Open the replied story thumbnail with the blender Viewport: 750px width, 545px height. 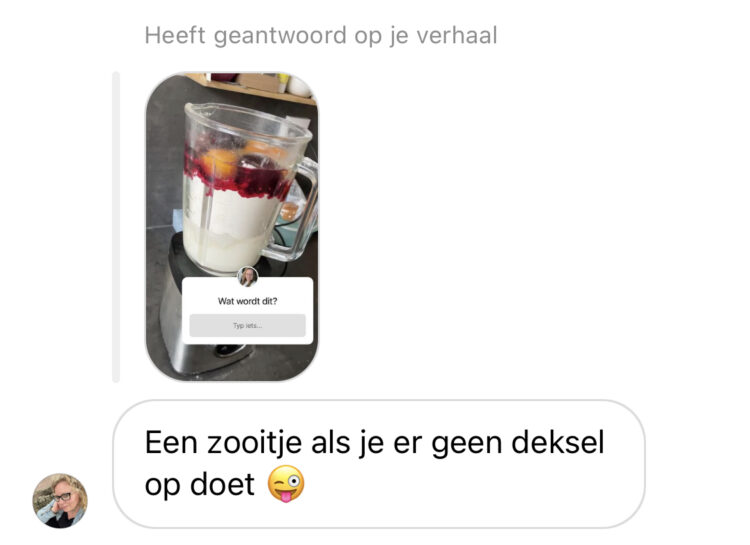tap(232, 227)
